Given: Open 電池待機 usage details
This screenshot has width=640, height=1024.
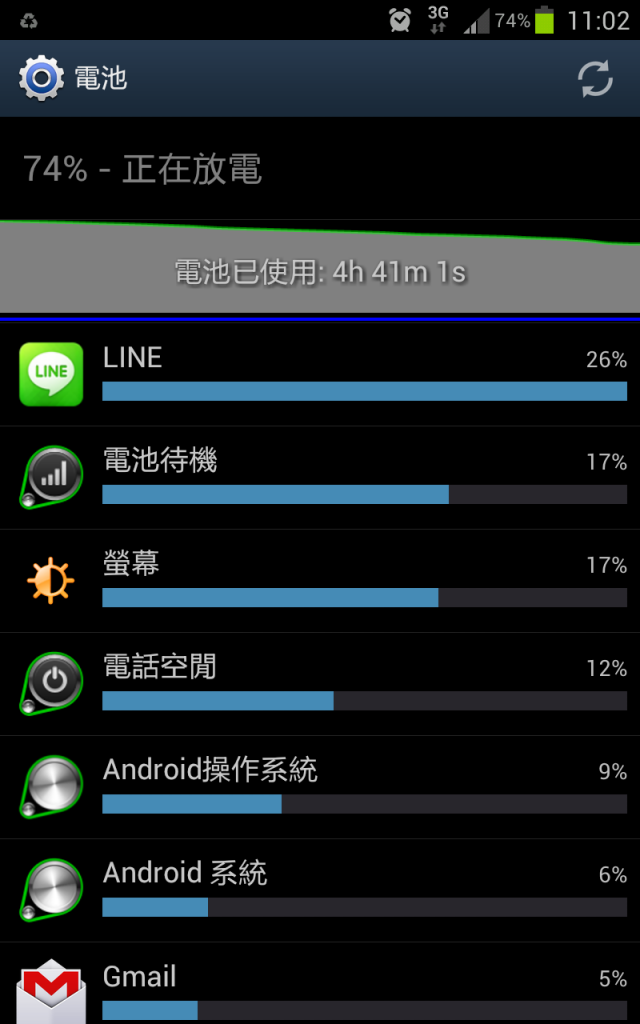Looking at the screenshot, I should [x=320, y=478].
